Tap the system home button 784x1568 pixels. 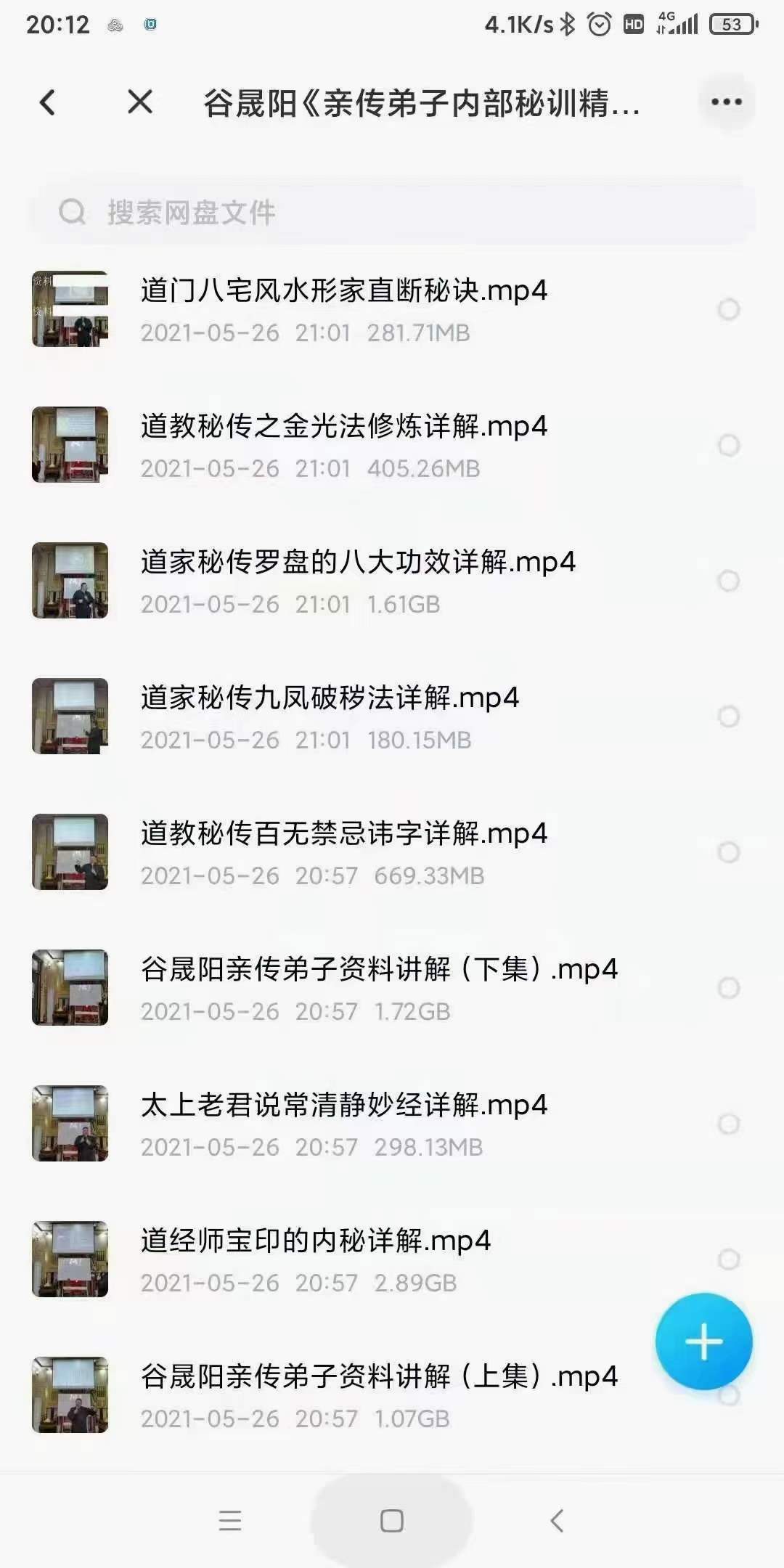392,1521
